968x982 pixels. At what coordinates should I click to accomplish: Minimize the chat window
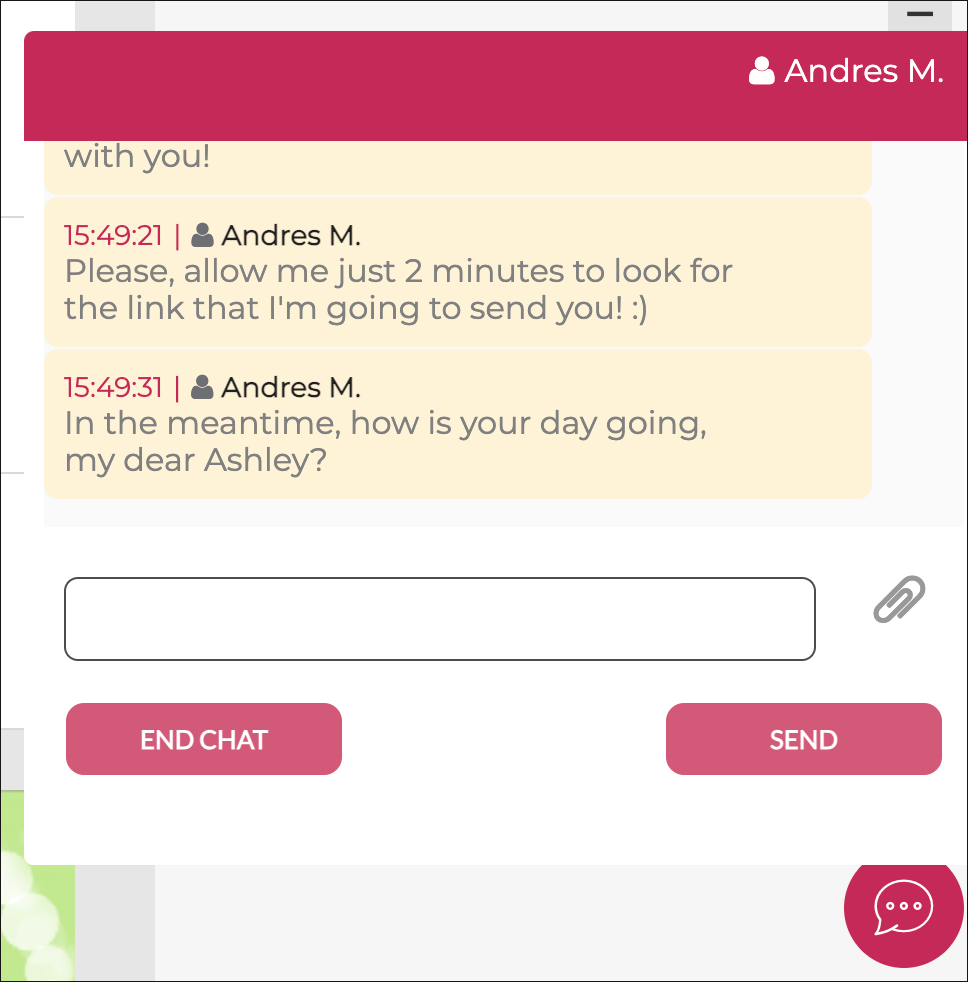coord(919,14)
